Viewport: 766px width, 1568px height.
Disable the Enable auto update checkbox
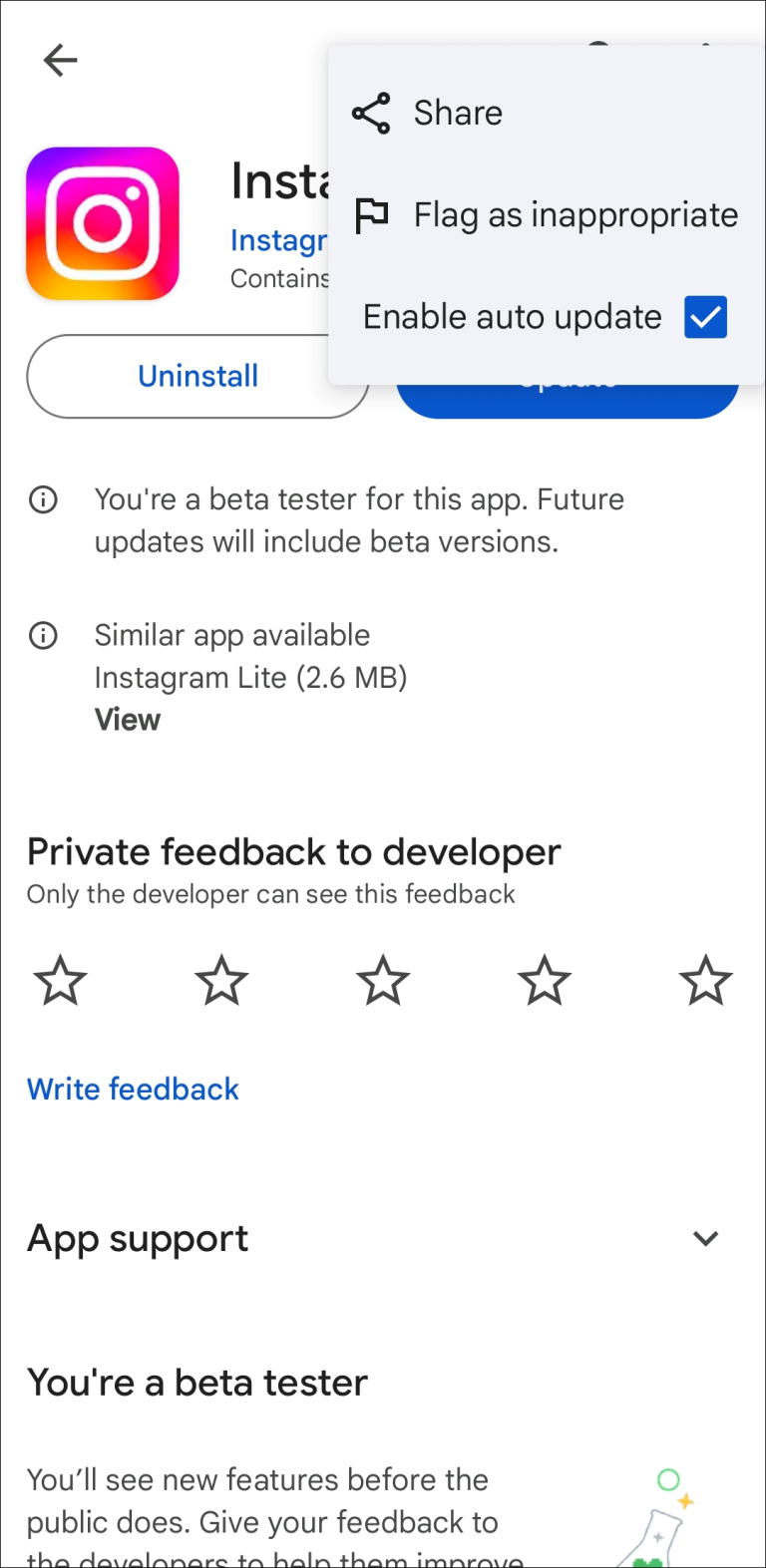[705, 316]
